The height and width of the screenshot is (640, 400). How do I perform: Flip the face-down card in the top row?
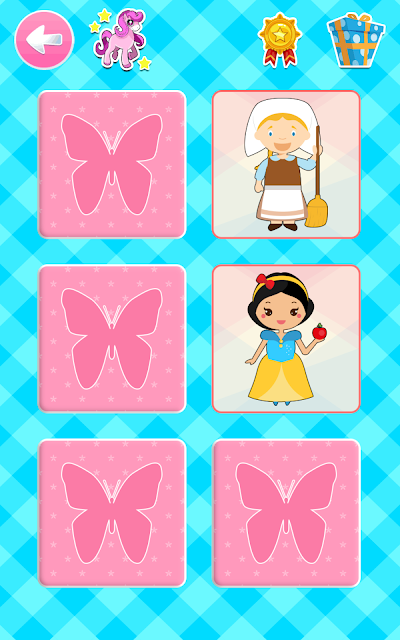(112, 164)
